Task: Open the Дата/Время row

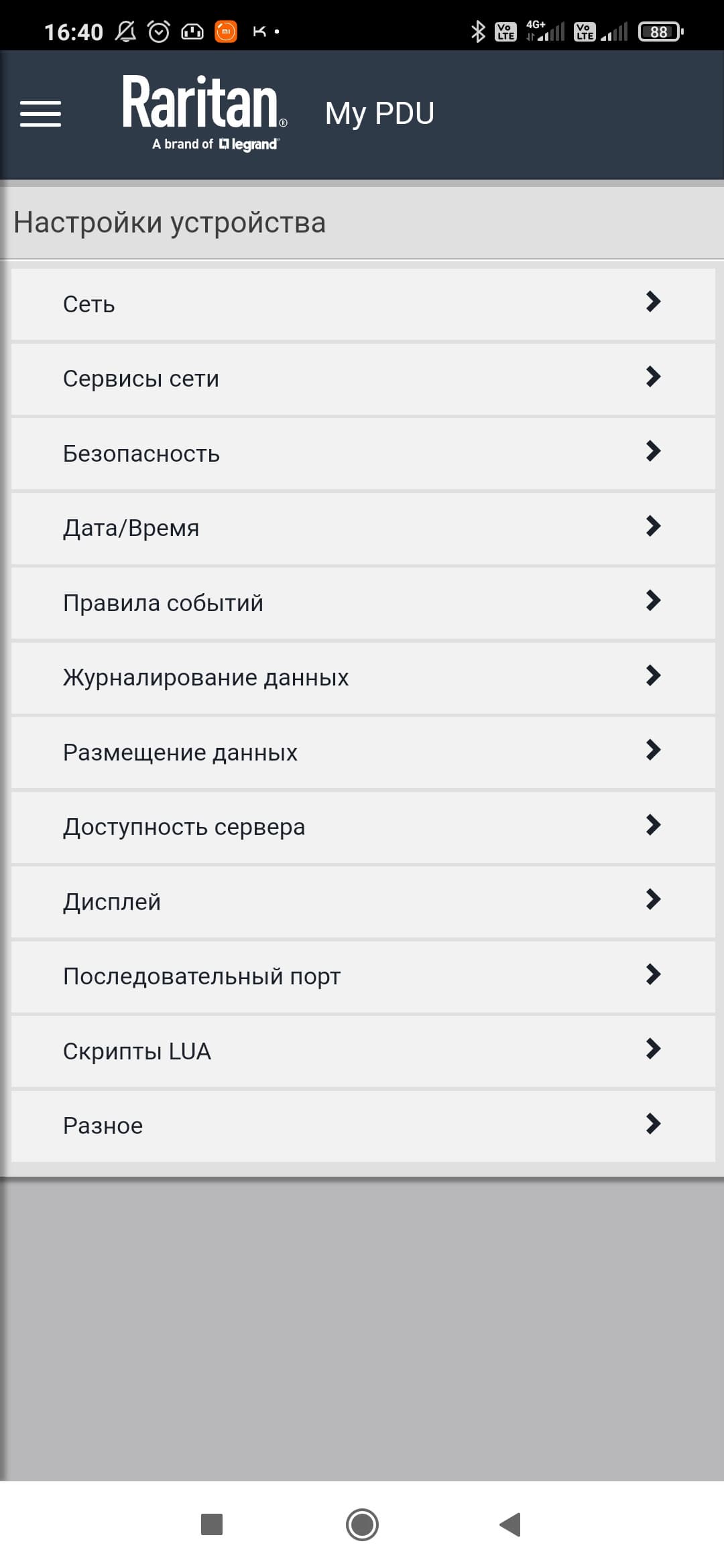Action: click(362, 528)
